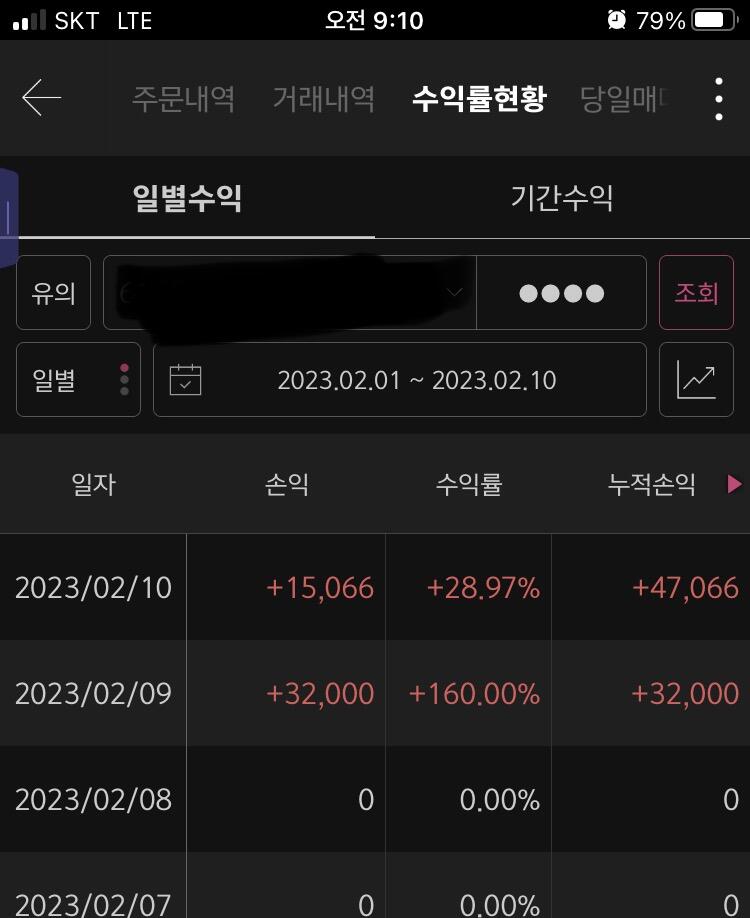The image size is (750, 918).
Task: Open the 일별 period selector
Action: [x=78, y=379]
